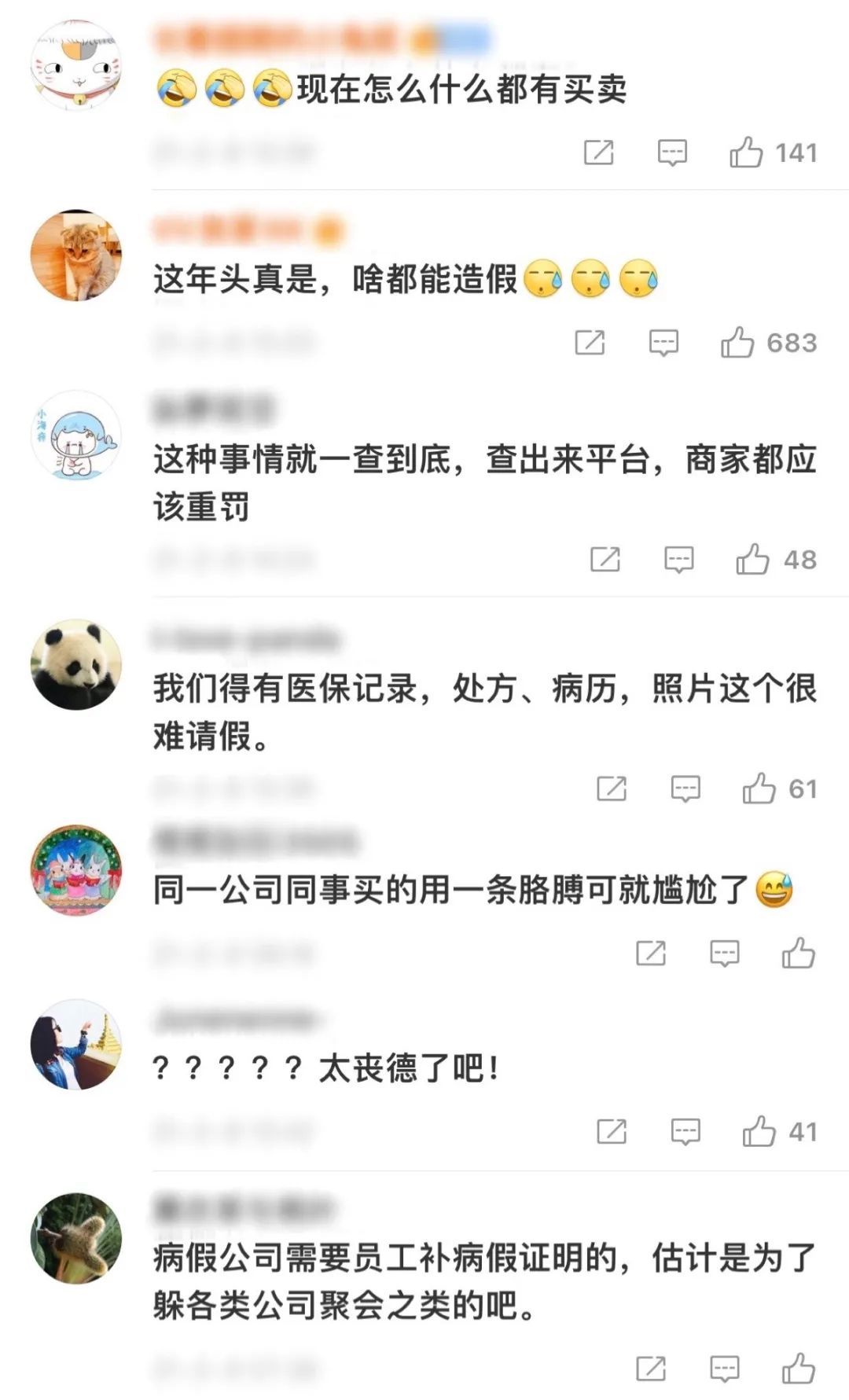
Task: Repost the comment about 平台，商家都应该重罚
Action: [605, 560]
